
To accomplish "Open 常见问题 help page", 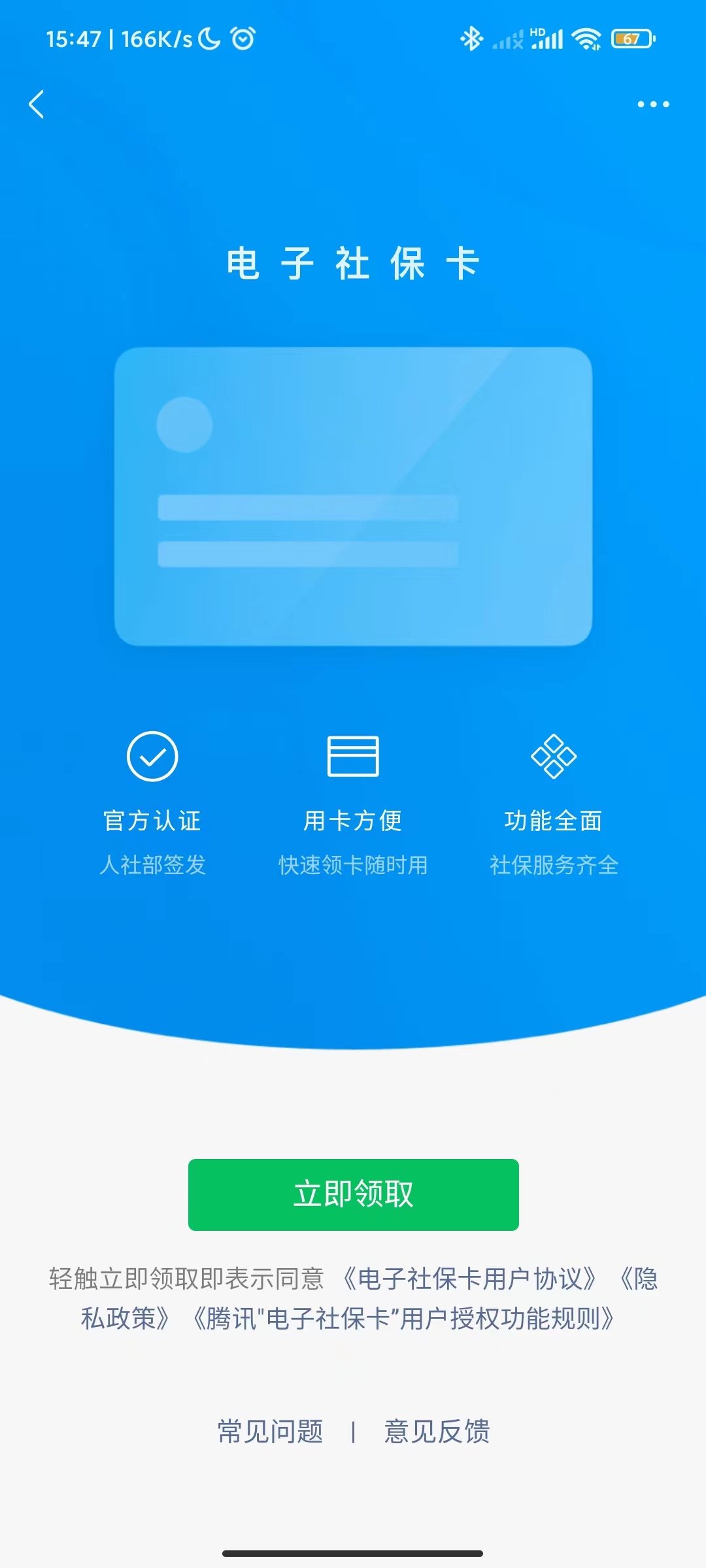I will click(x=270, y=1431).
